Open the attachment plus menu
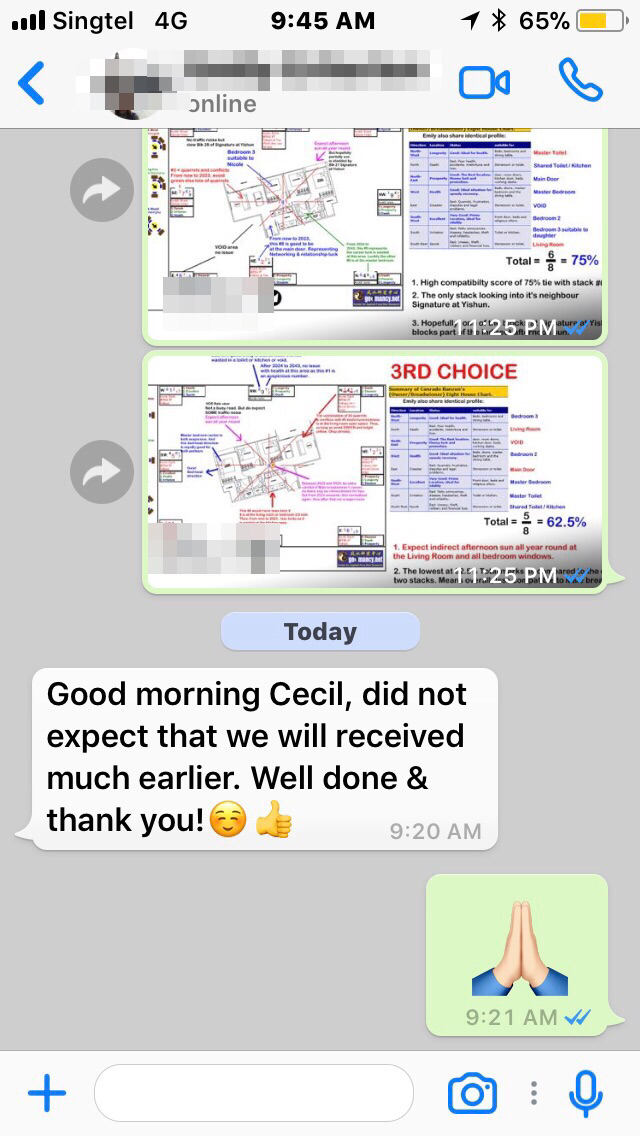 tap(46, 1093)
